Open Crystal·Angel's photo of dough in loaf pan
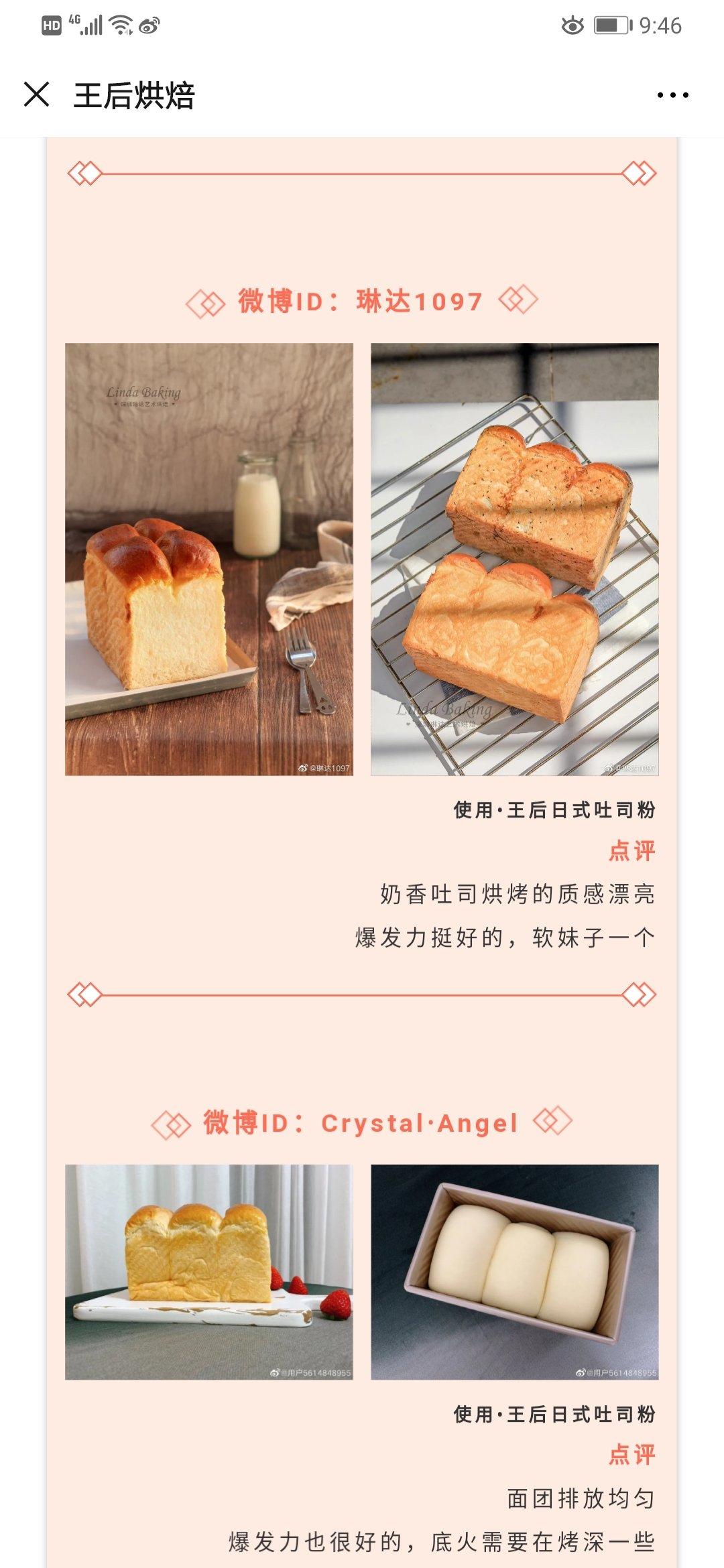The image size is (724, 1568). point(515,1272)
